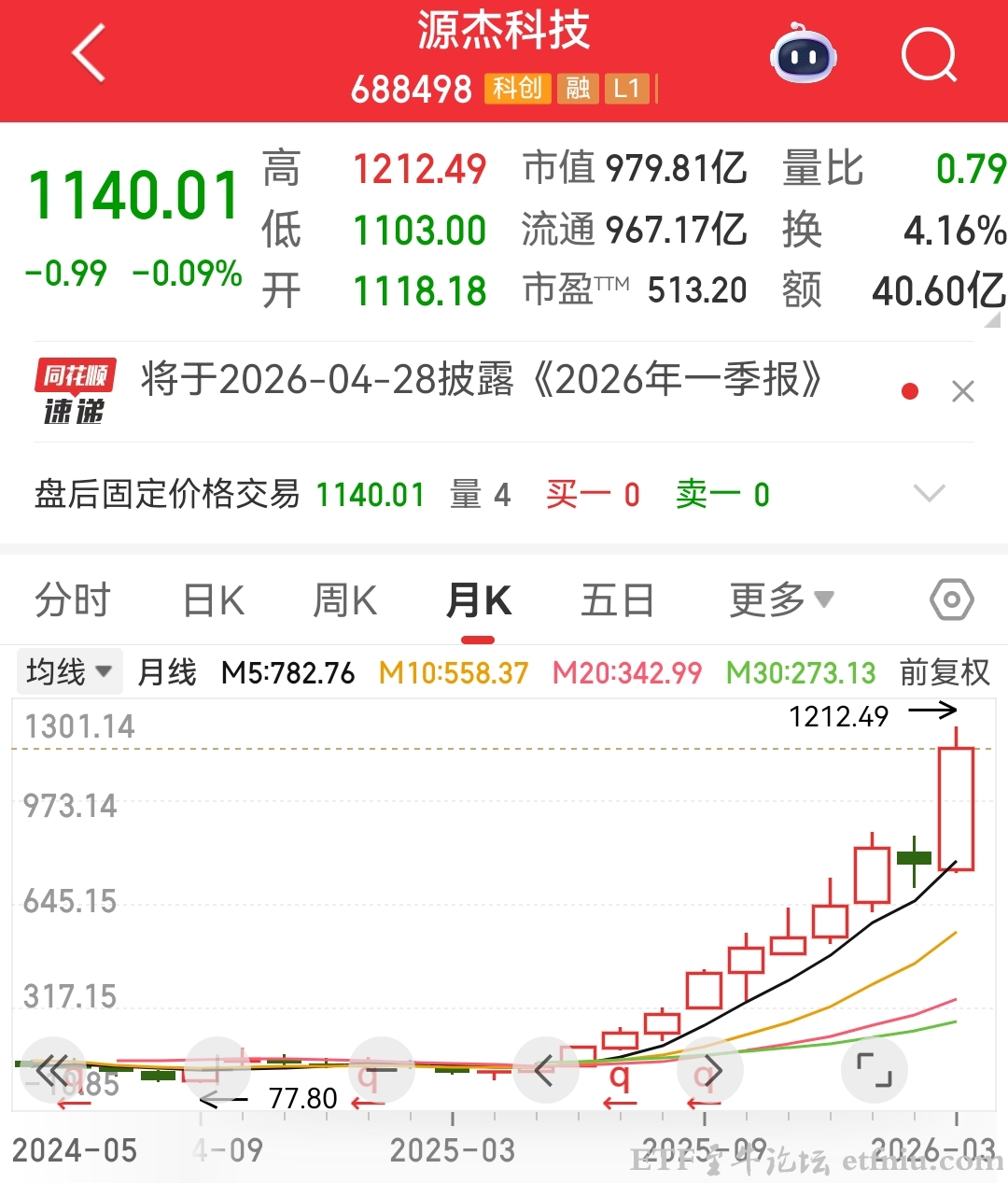Screen dimensions: 1008x1183
Task: Toggle 前复权 price adjustment mode
Action: pos(944,671)
